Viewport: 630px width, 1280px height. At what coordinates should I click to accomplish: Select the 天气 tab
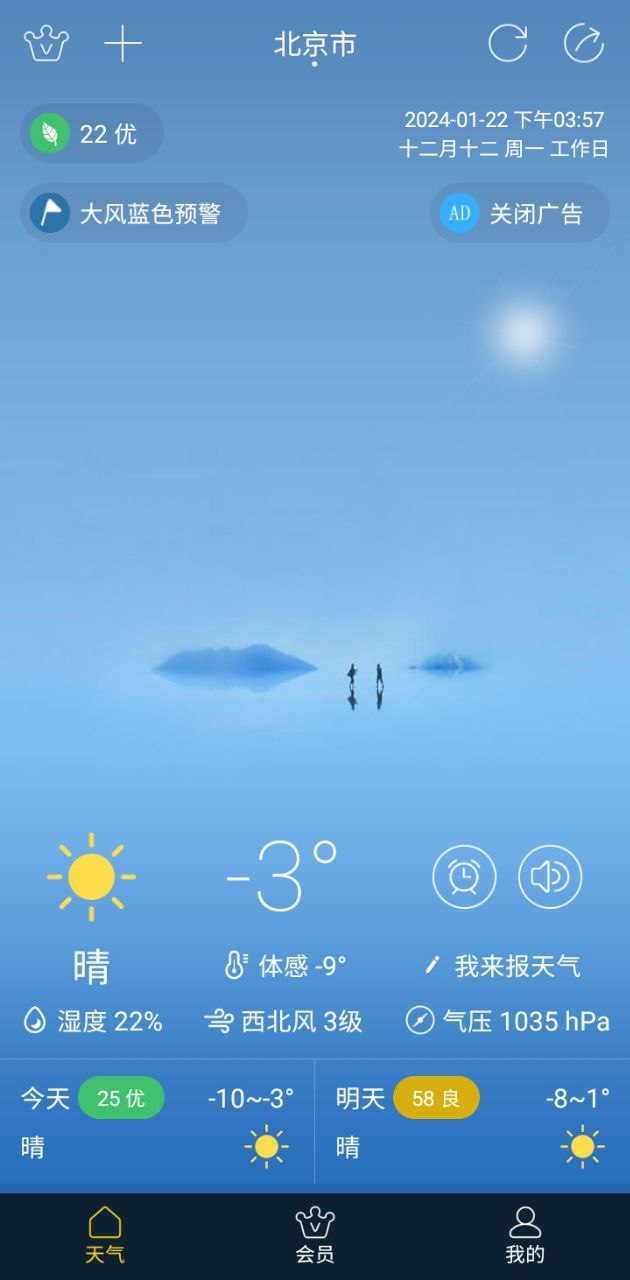(105, 1236)
